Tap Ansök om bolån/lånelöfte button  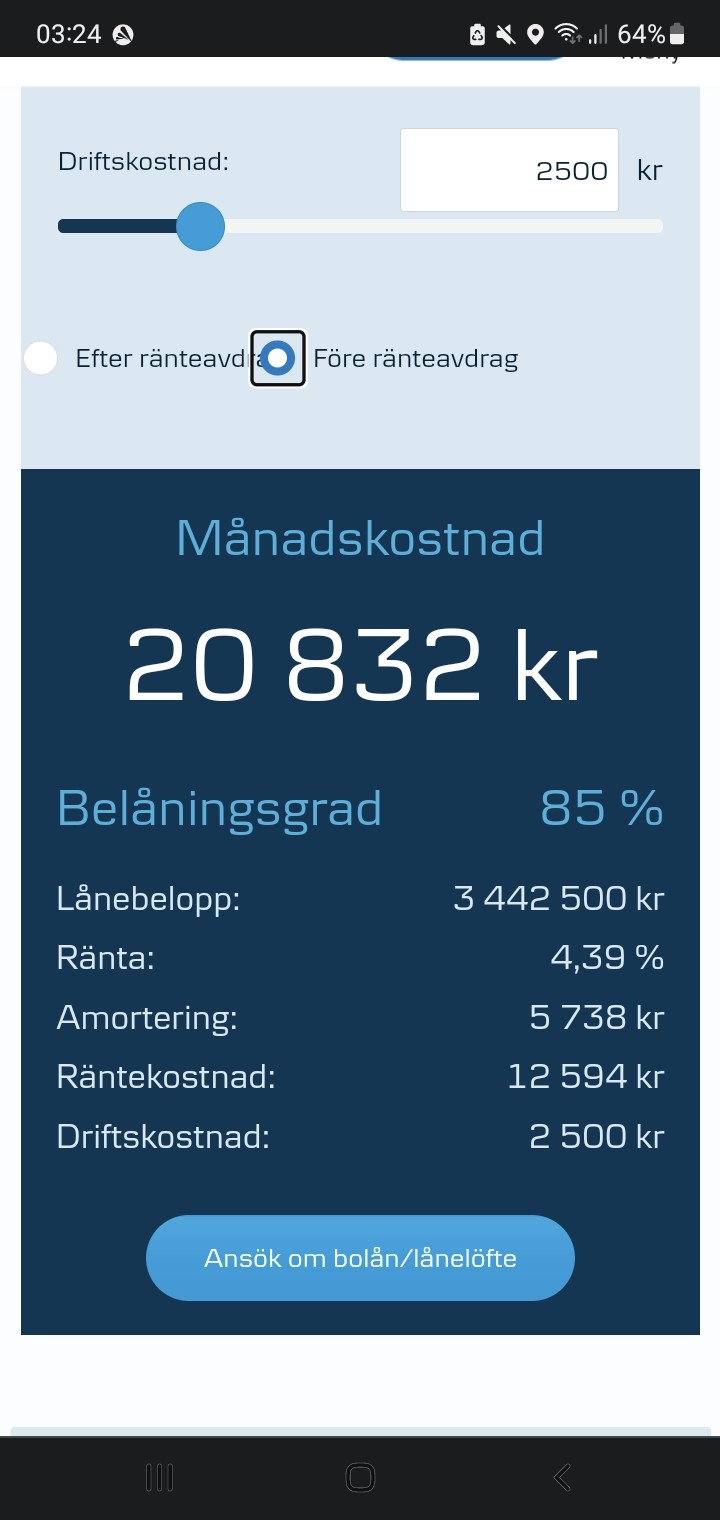(x=360, y=1258)
